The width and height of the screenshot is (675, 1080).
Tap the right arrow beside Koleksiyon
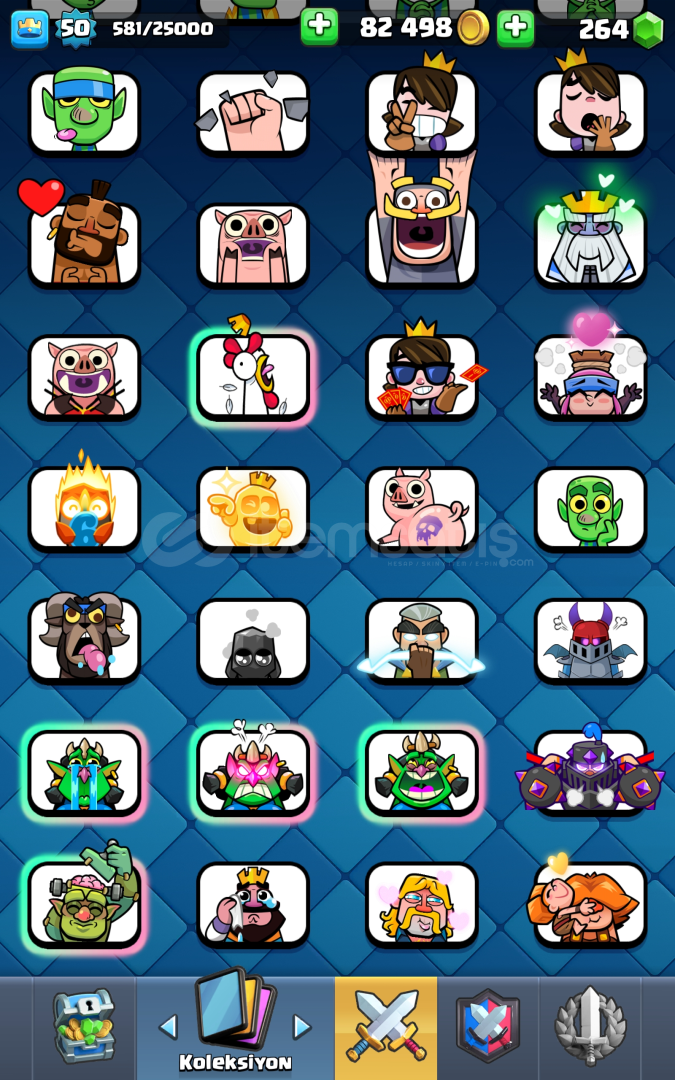point(302,1027)
